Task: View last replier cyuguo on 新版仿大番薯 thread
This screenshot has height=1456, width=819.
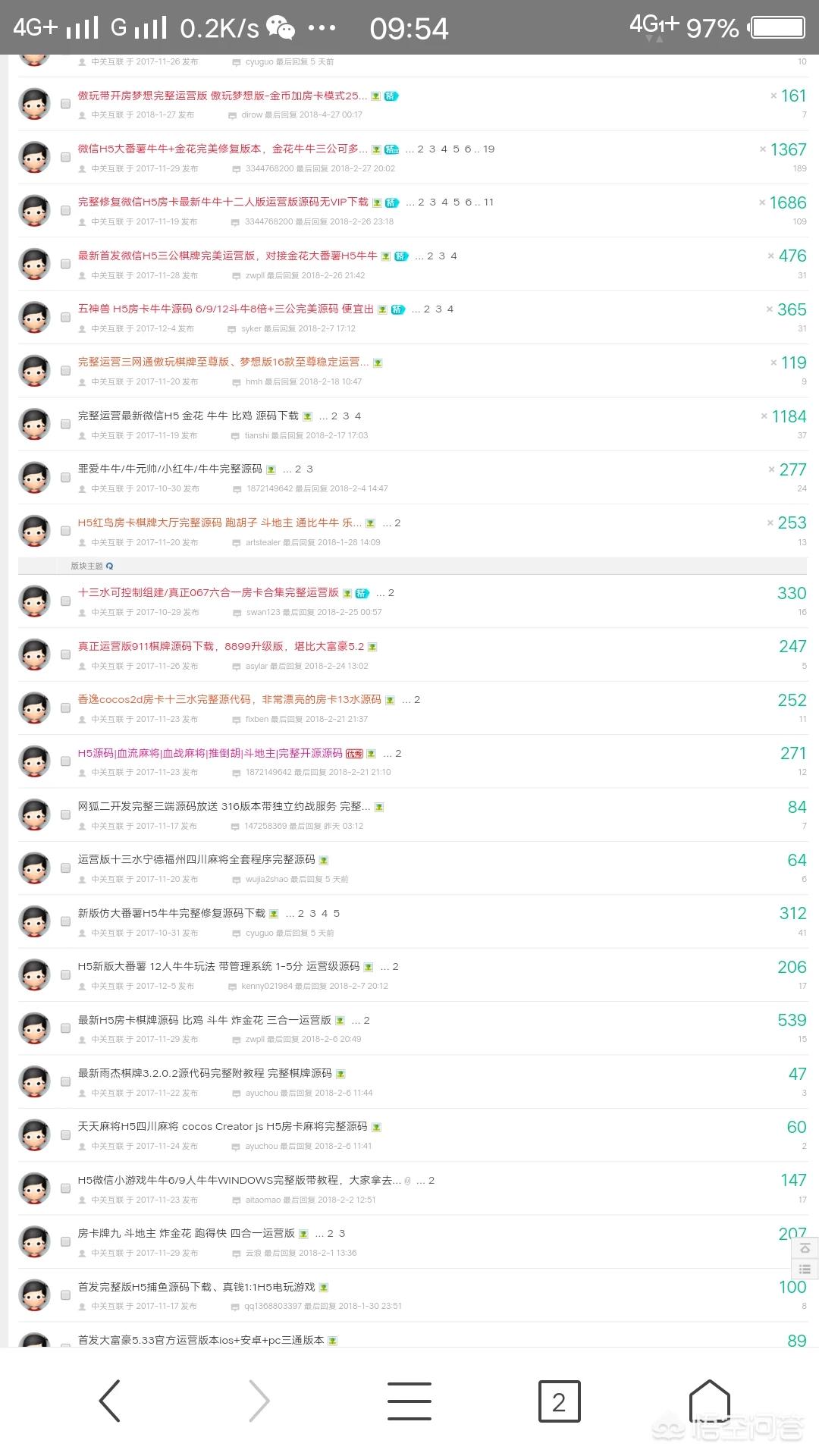Action: [259, 934]
